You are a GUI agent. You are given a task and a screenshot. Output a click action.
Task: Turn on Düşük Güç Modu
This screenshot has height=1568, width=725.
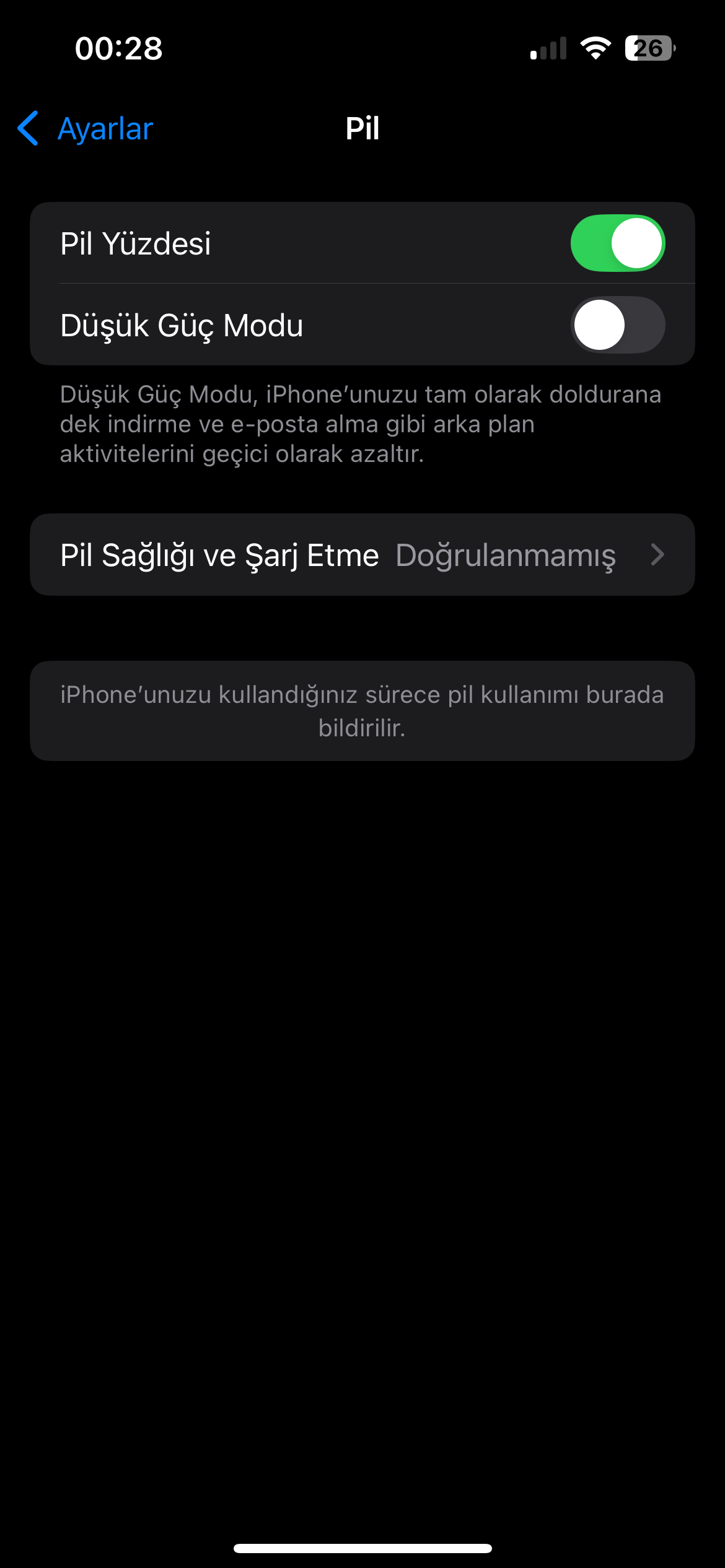[617, 325]
